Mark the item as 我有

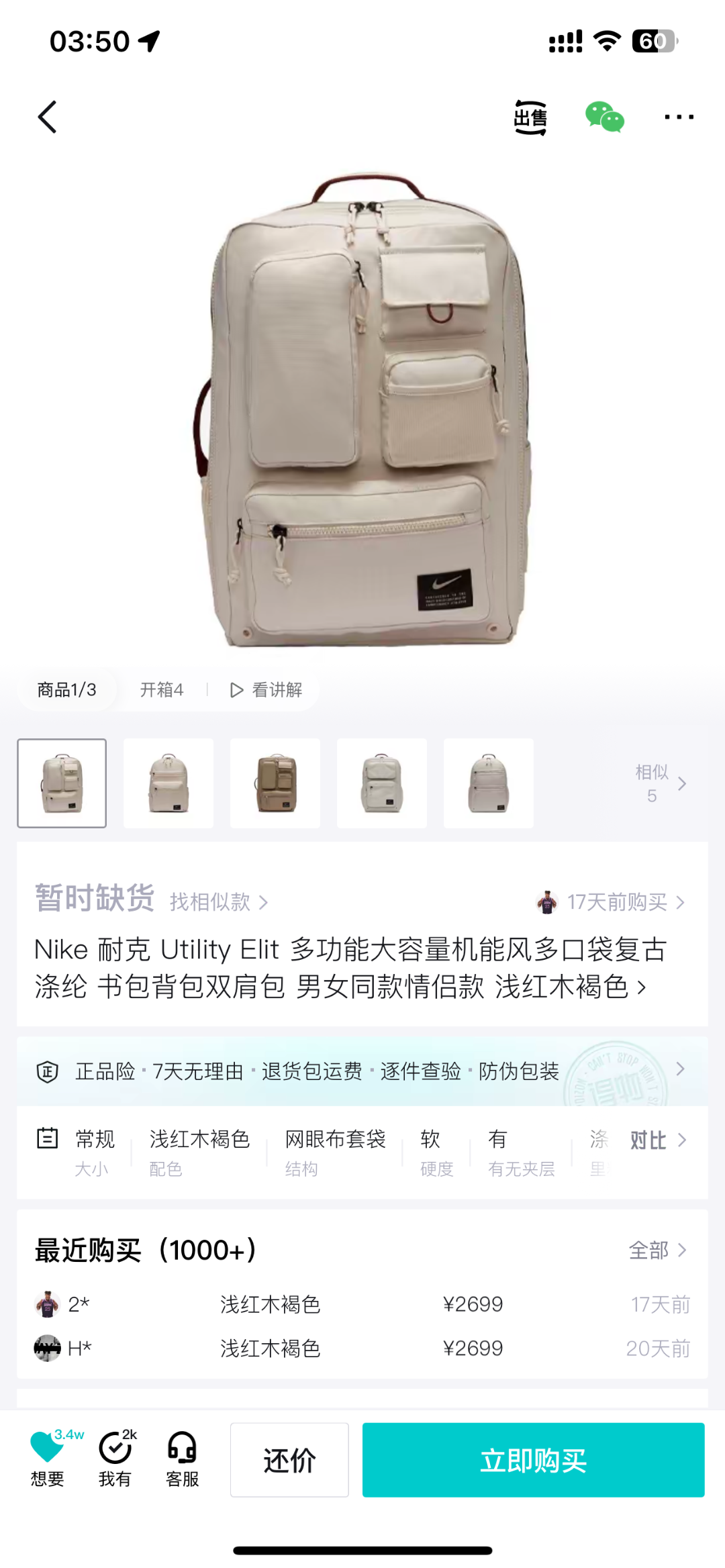pyautogui.click(x=115, y=1459)
